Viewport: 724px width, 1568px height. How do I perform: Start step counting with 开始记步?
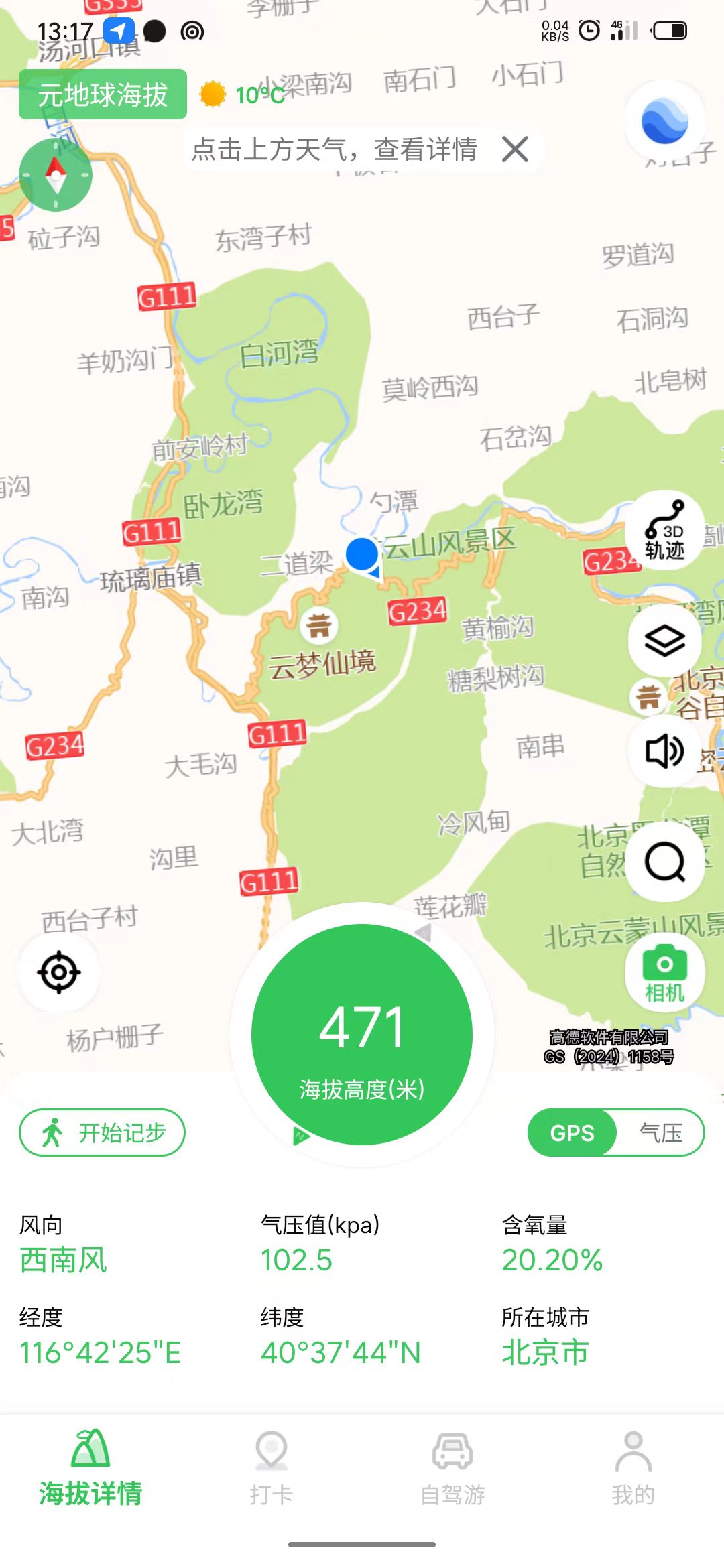(x=102, y=1132)
